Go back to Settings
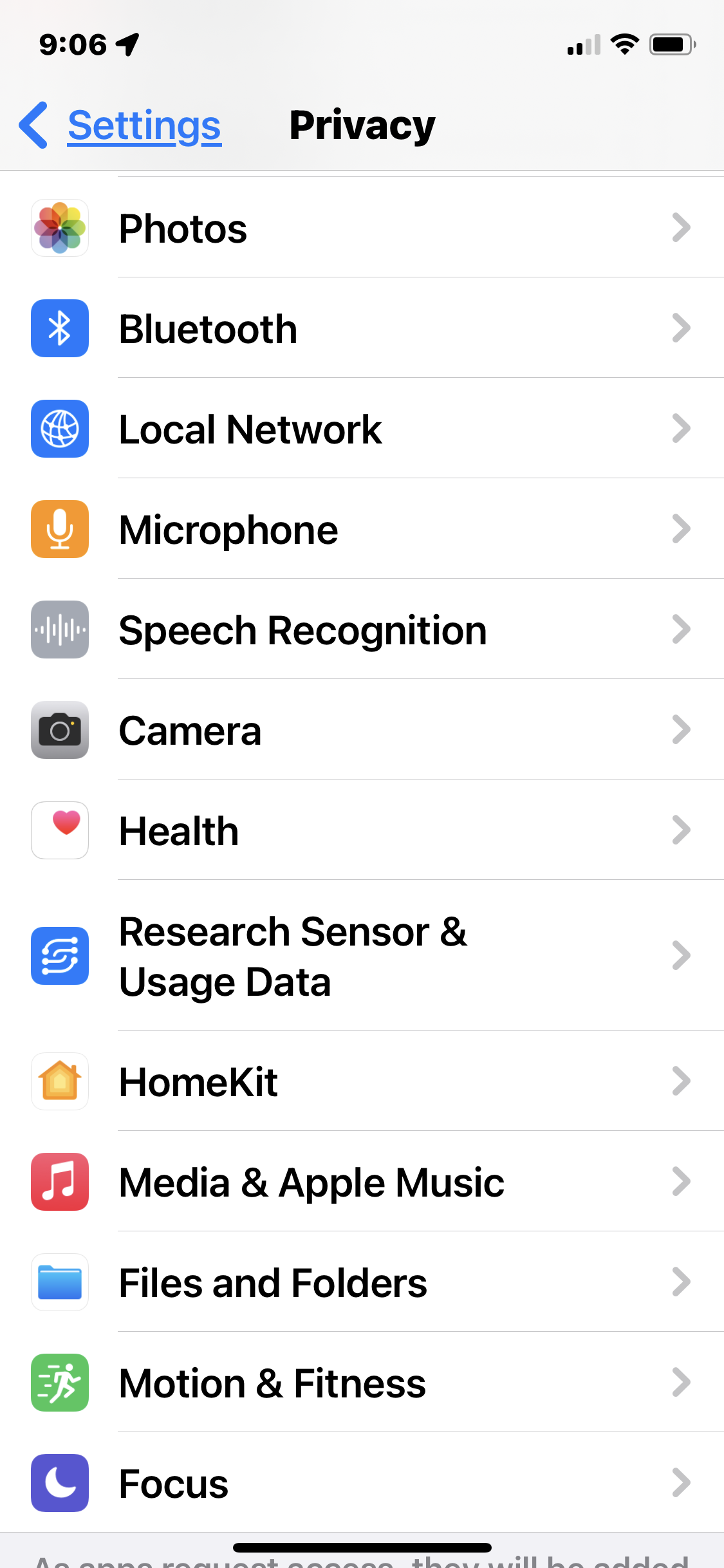Screen dimensions: 724x1568 point(122,126)
